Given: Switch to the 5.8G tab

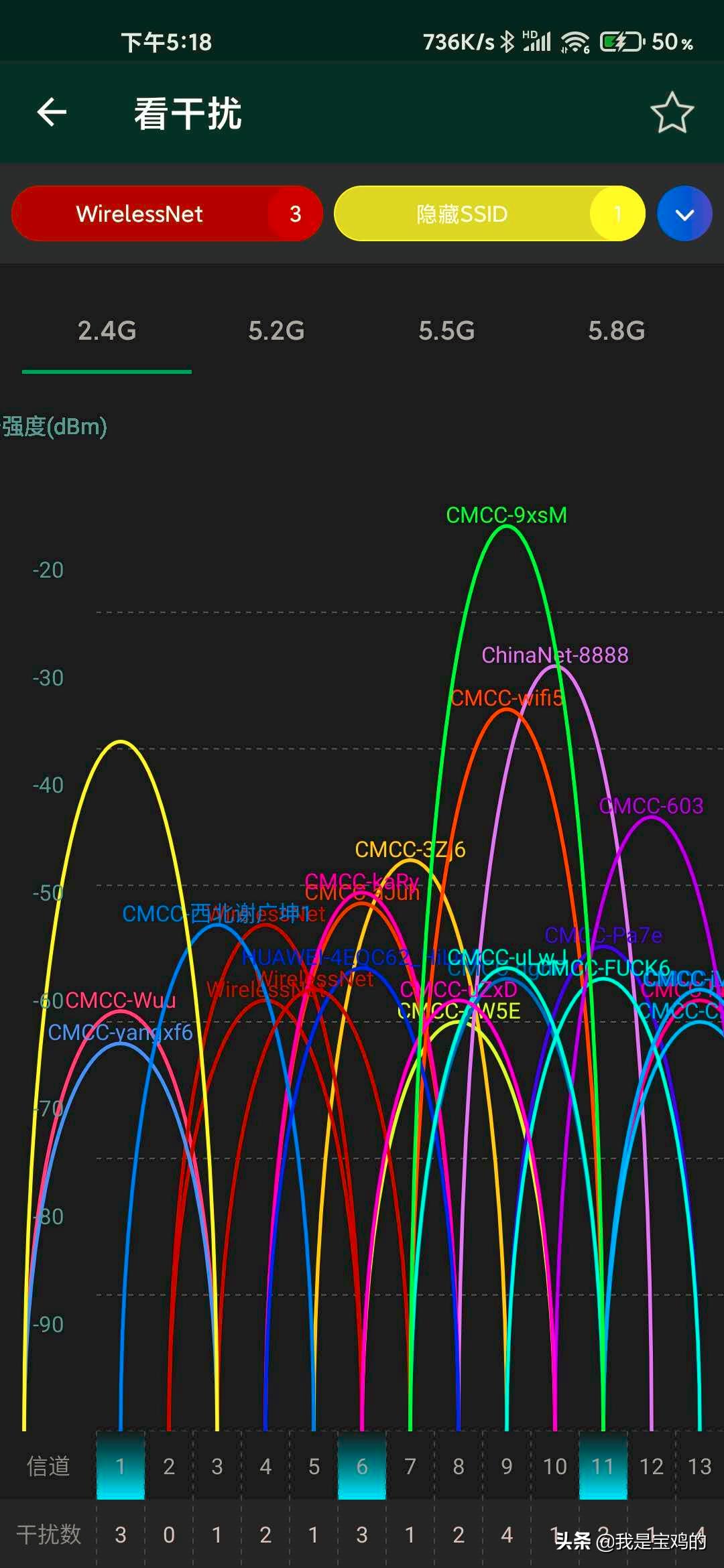Looking at the screenshot, I should pos(615,330).
